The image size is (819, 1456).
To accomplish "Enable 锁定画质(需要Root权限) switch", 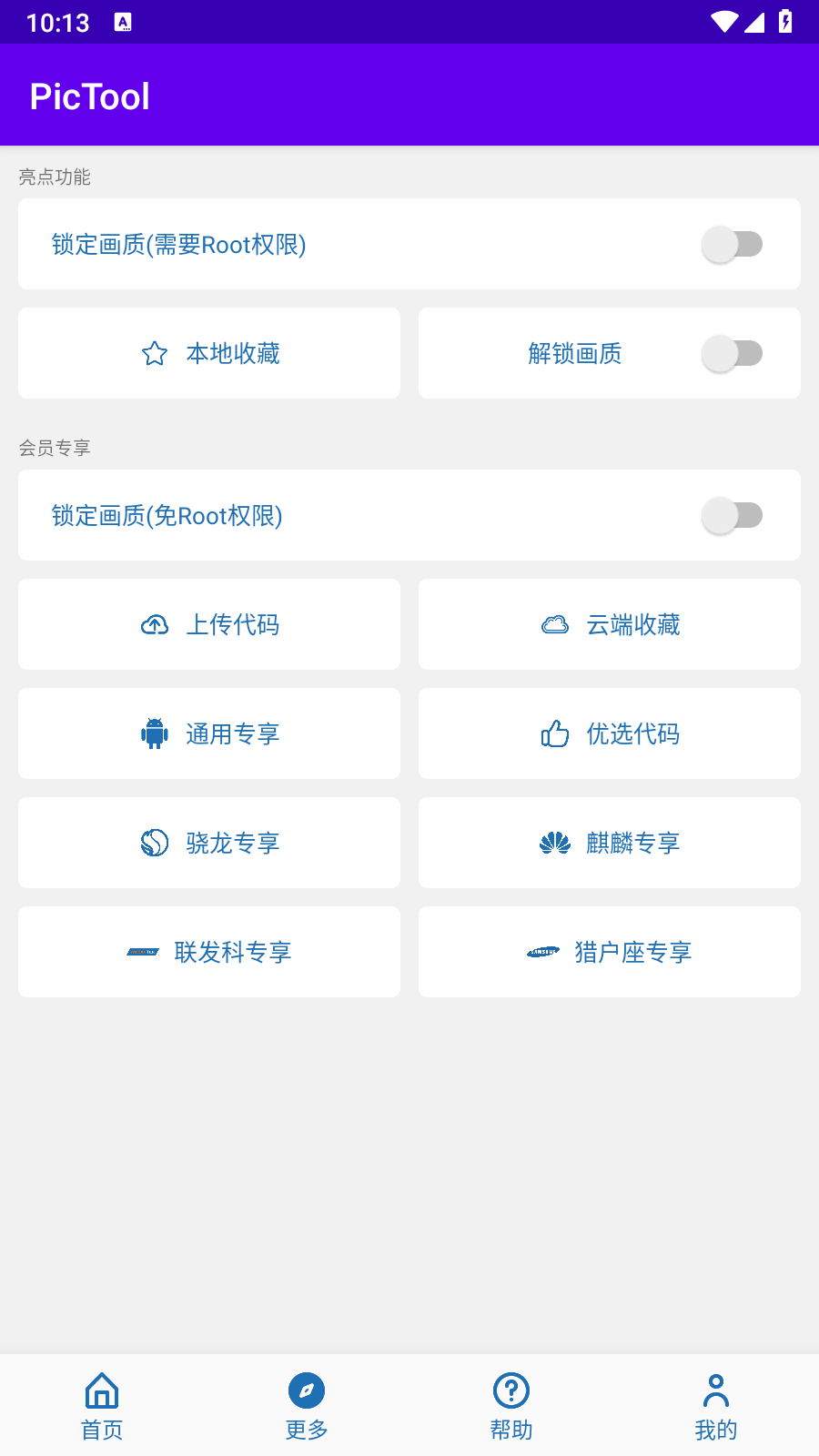I will [x=732, y=244].
